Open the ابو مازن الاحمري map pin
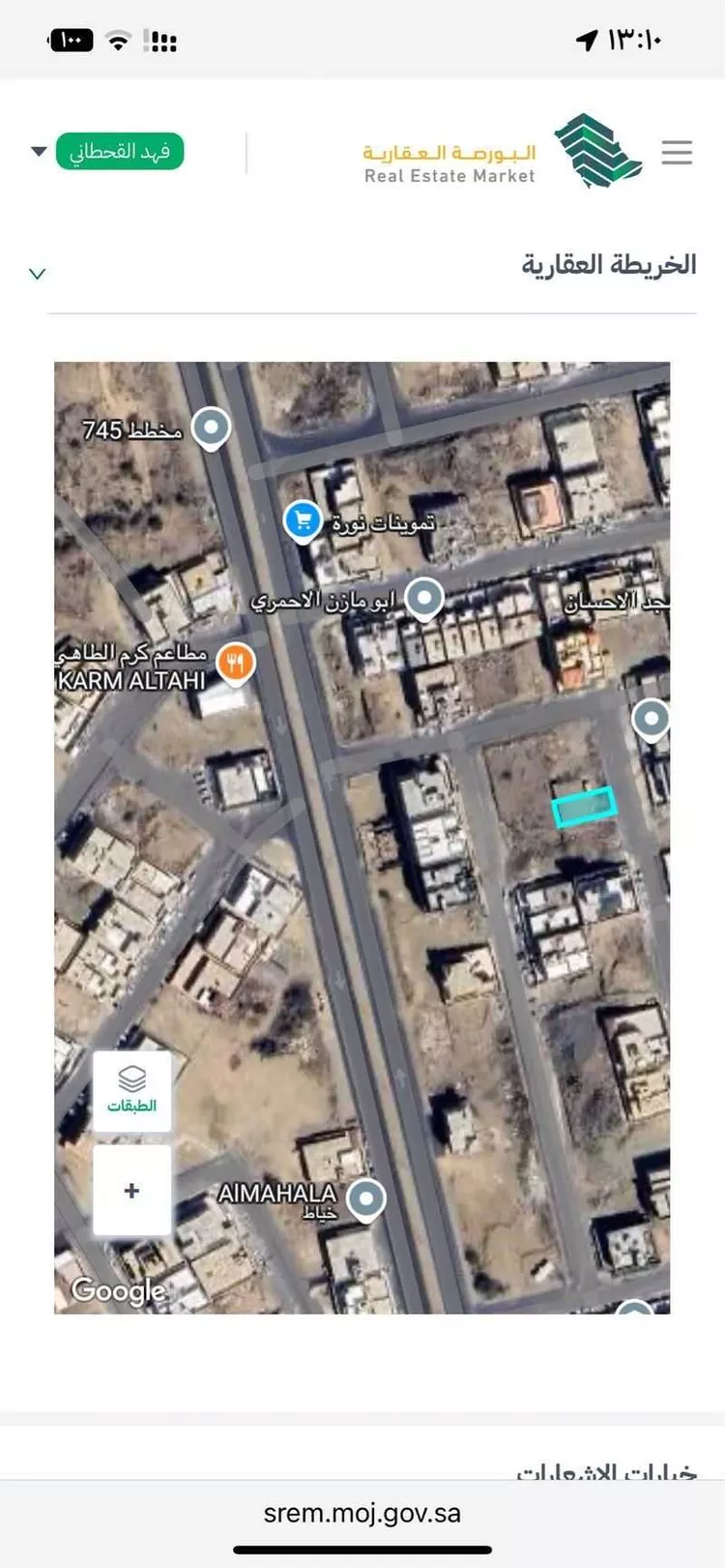The width and height of the screenshot is (725, 1568). pyautogui.click(x=423, y=598)
